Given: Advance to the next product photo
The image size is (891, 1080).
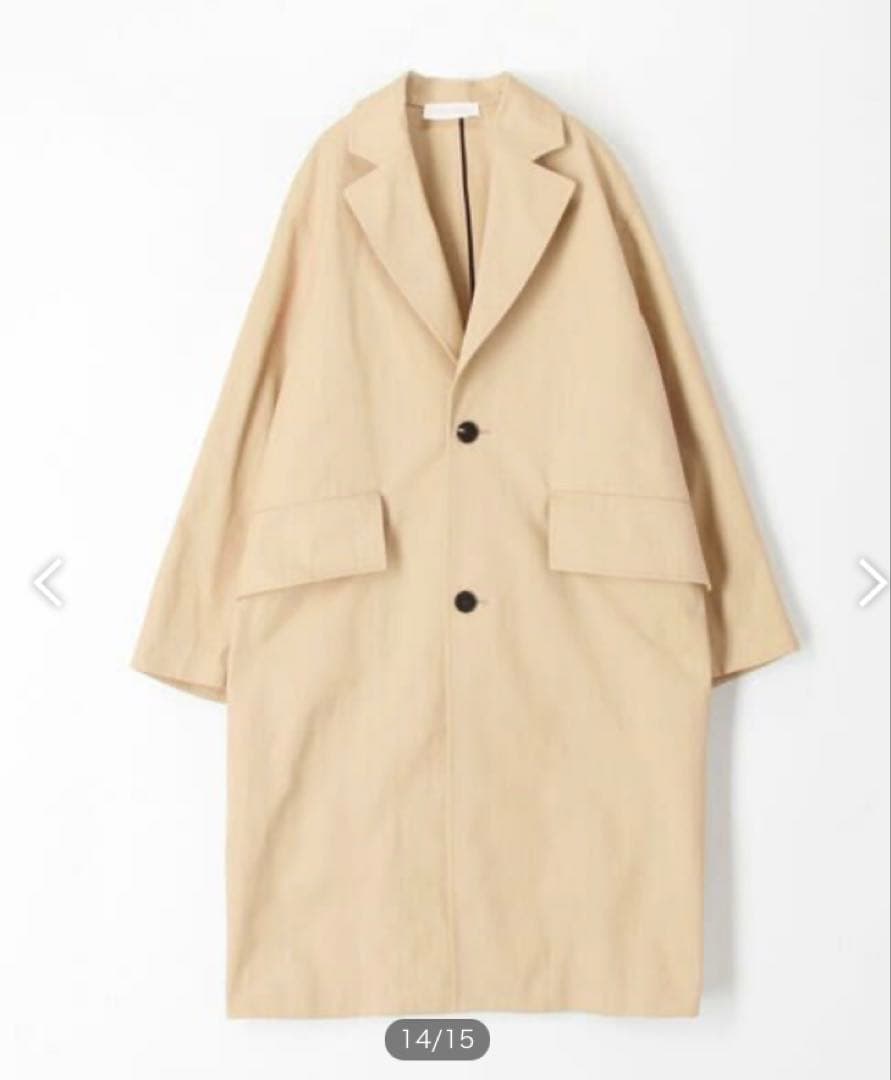Looking at the screenshot, I should tap(869, 583).
